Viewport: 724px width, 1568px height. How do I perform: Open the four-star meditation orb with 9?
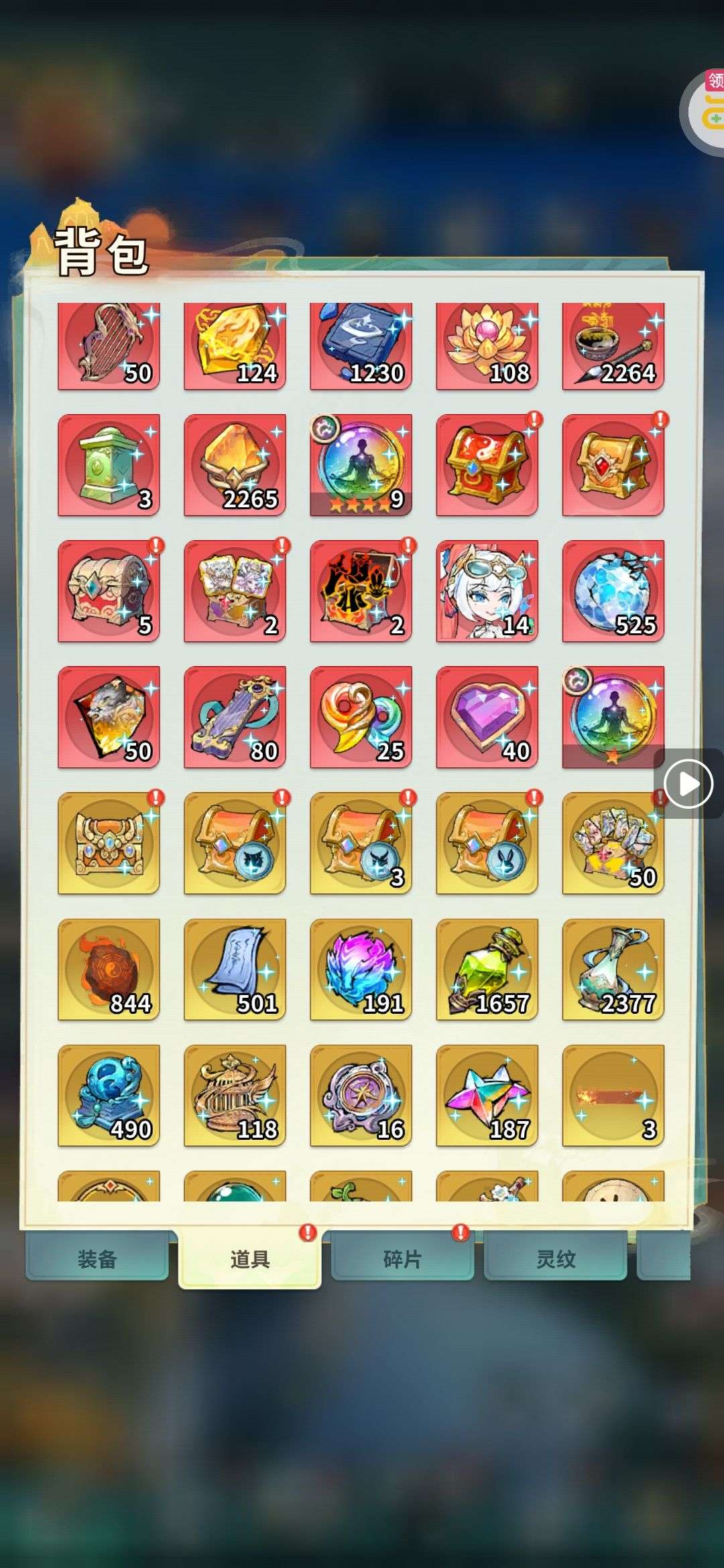point(361,465)
